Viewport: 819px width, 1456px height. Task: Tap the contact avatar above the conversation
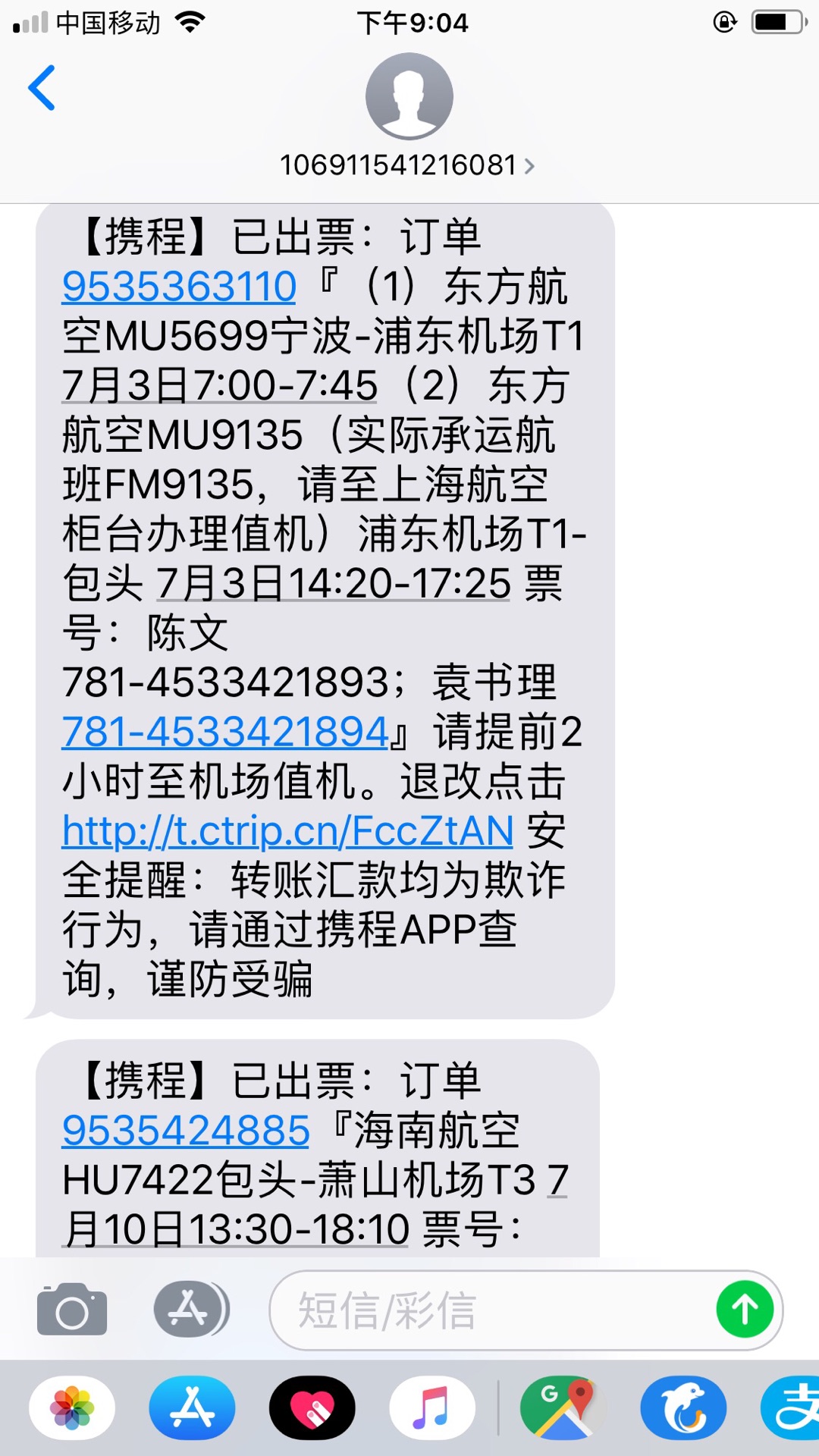click(409, 96)
